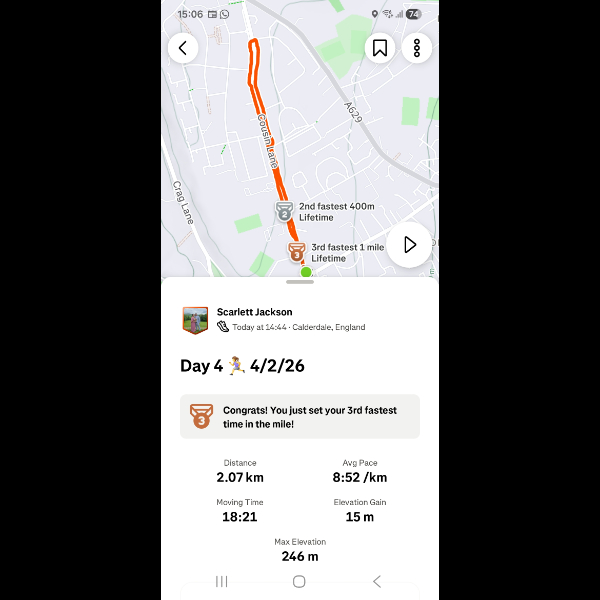Tap the 3rd fastest 1 mile marker

pos(297,252)
